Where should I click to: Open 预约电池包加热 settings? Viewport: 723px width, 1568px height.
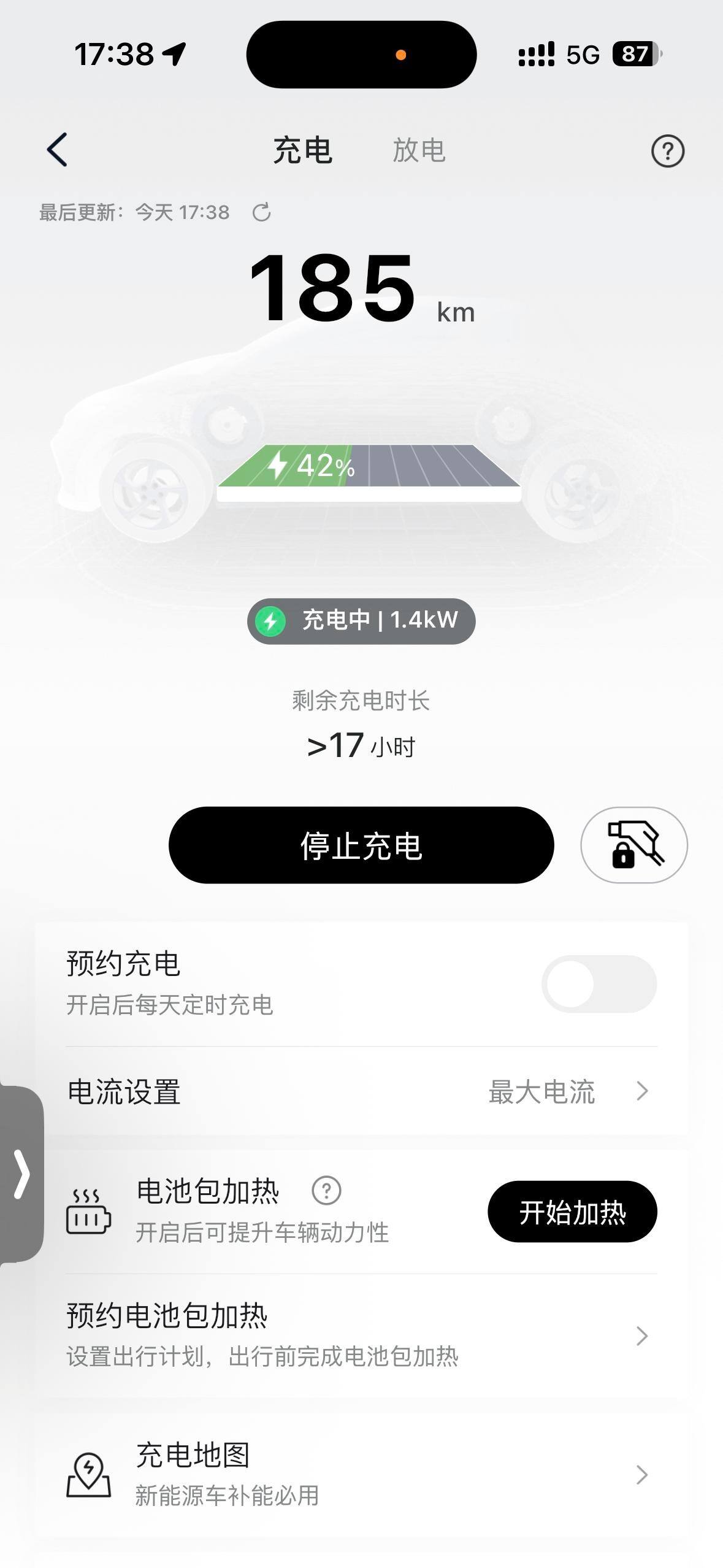(x=361, y=1335)
